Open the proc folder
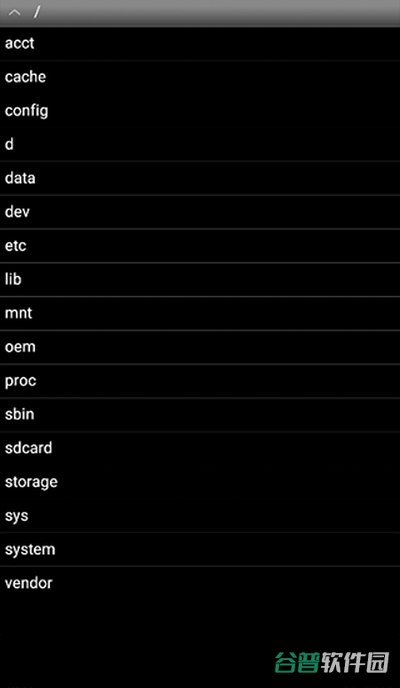This screenshot has height=688, width=400. click(200, 381)
